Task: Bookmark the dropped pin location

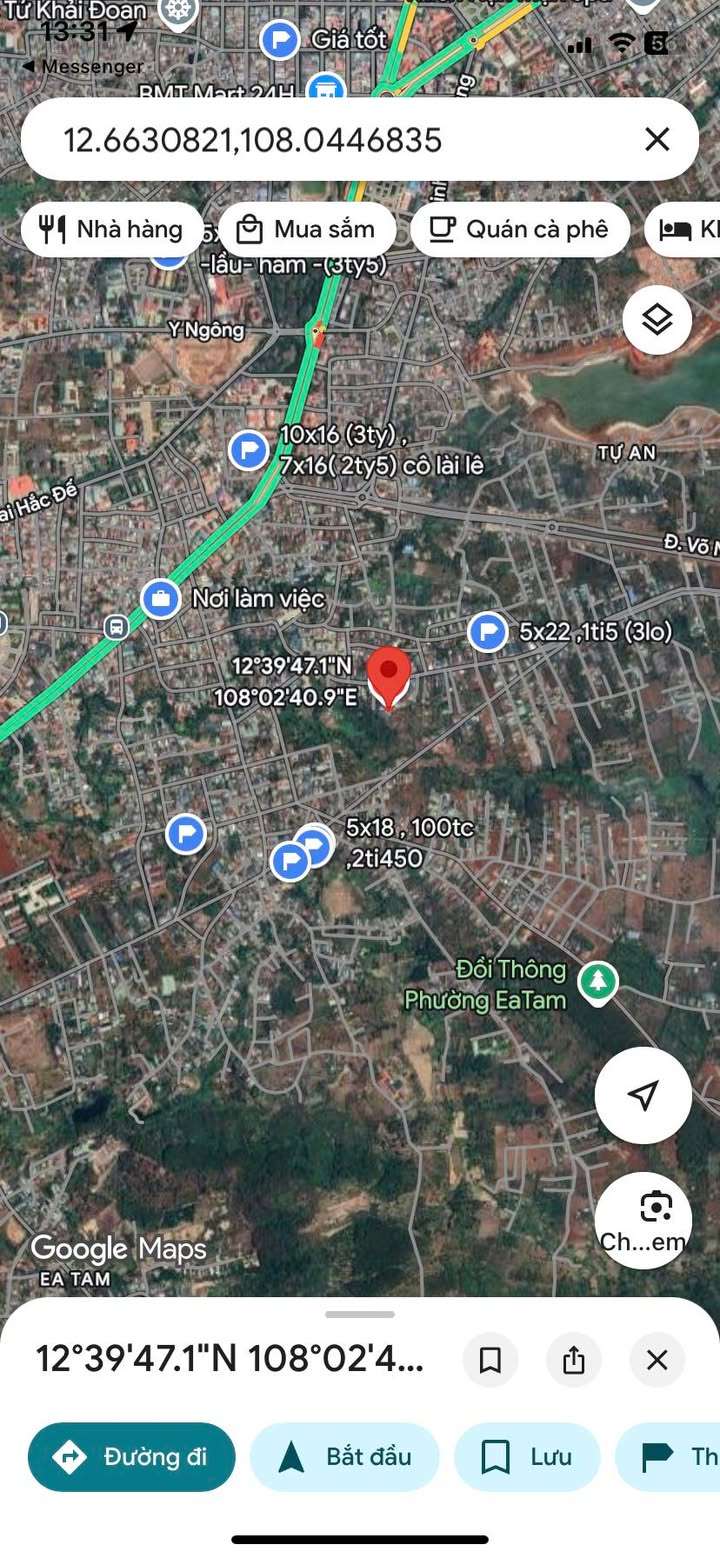Action: 490,1360
